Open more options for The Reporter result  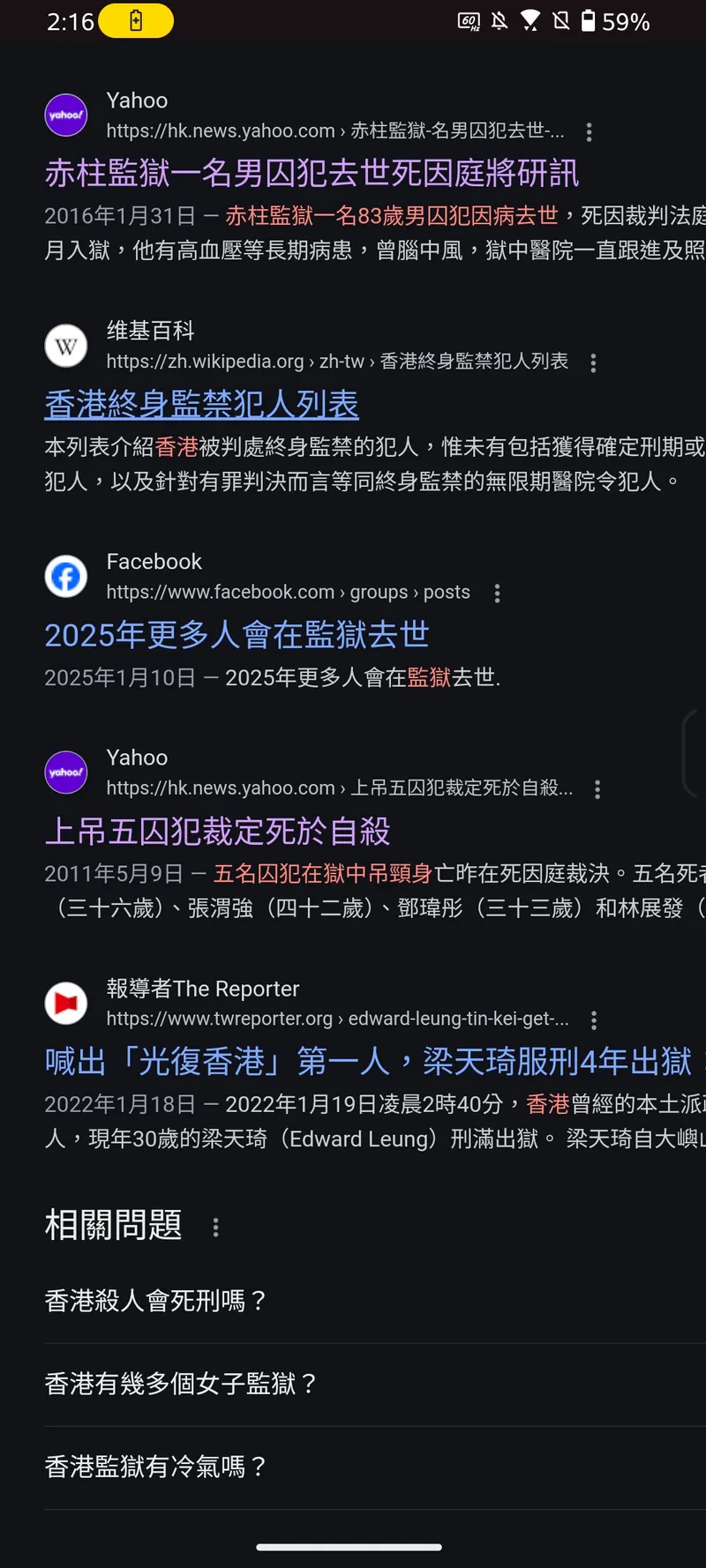click(x=594, y=1020)
